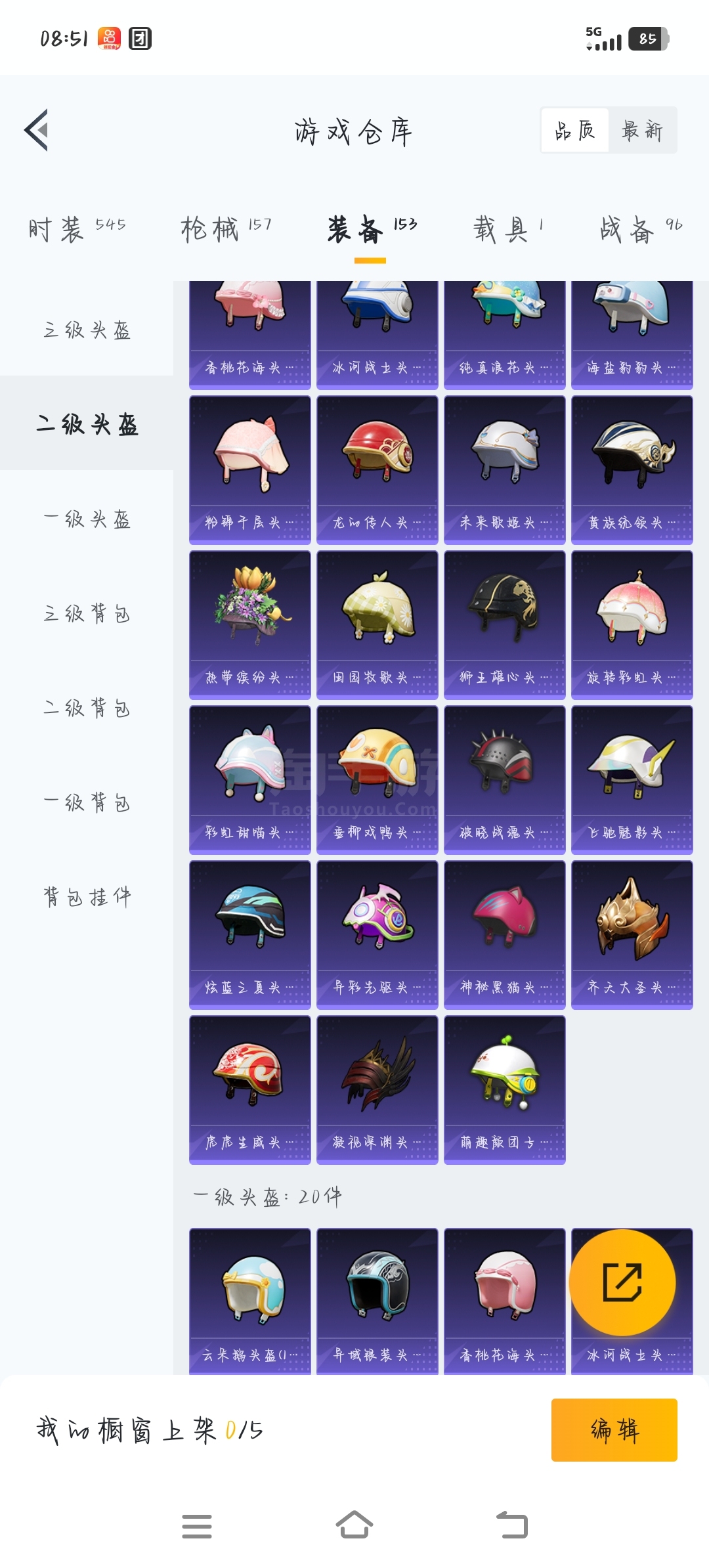Select 三级头盔 in the side menu
This screenshot has width=709, height=1568.
point(87,330)
